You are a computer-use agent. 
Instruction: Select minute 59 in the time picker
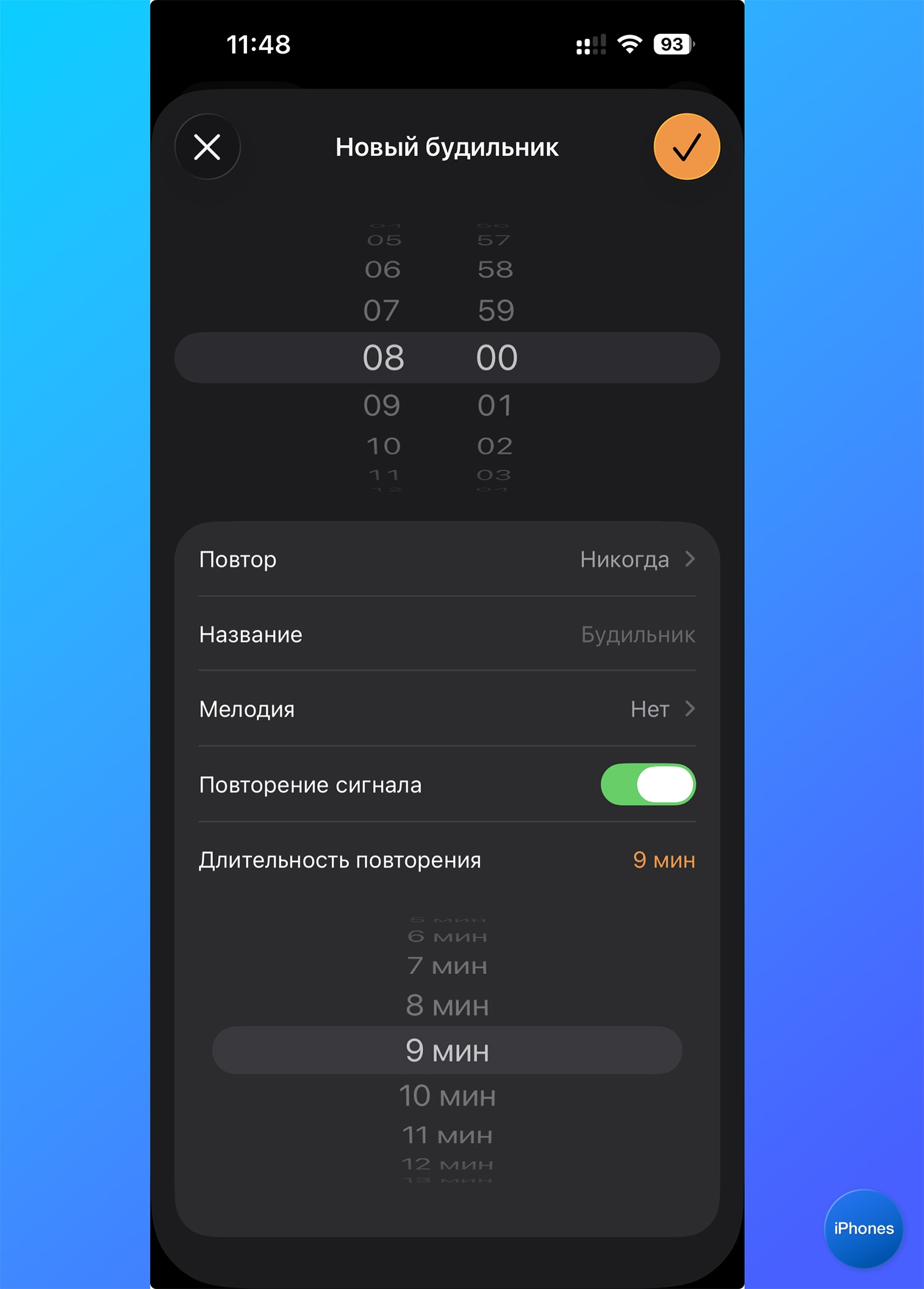pos(496,311)
